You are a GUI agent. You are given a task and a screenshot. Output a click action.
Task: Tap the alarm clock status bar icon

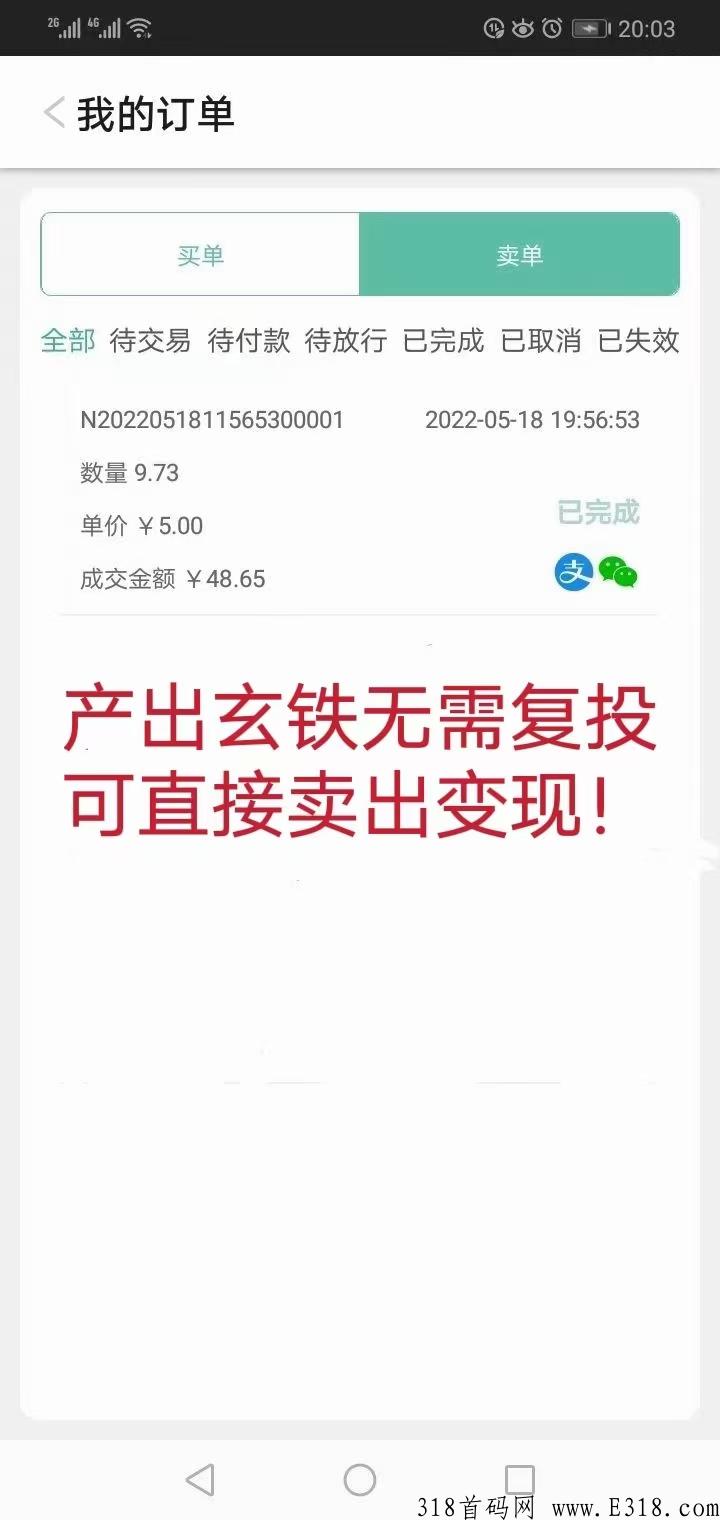click(552, 28)
